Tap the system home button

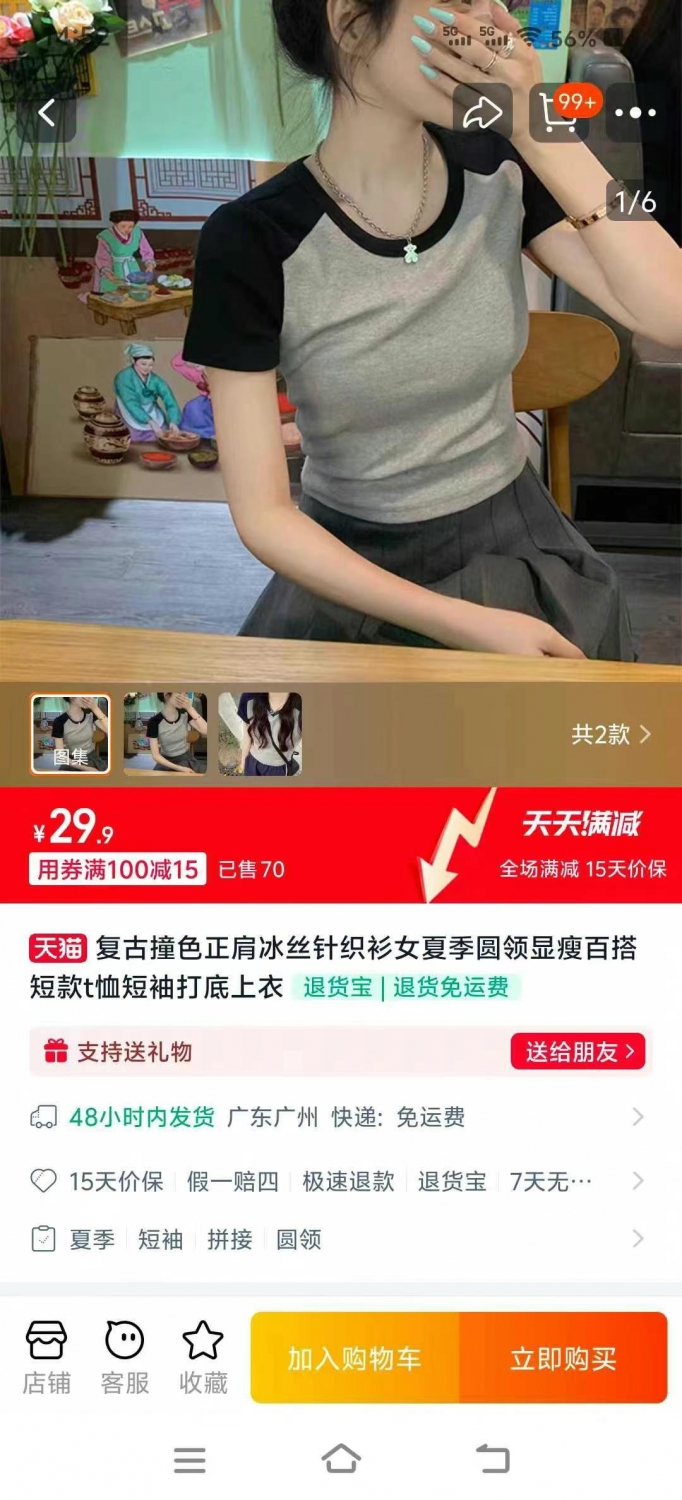click(x=341, y=1459)
